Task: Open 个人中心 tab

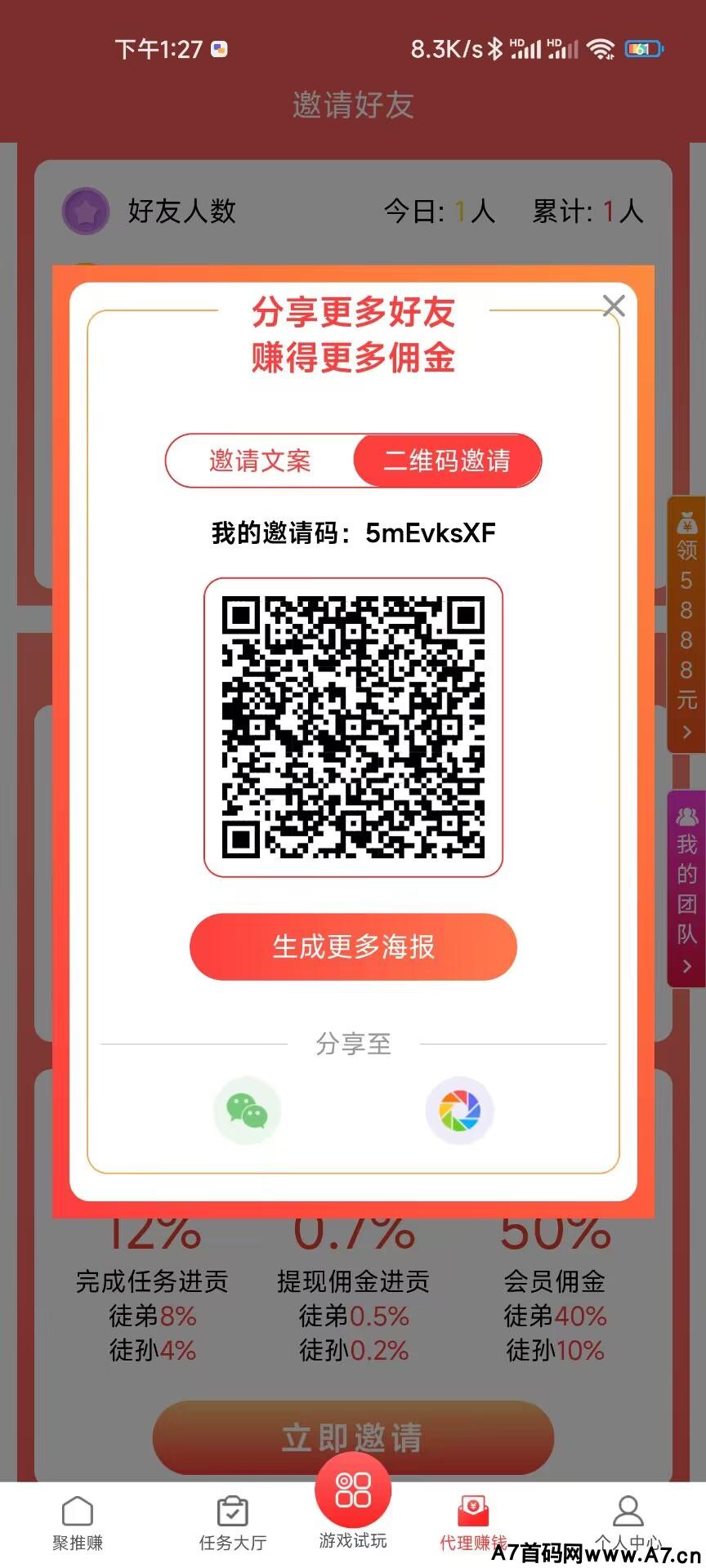Action: click(x=628, y=1521)
